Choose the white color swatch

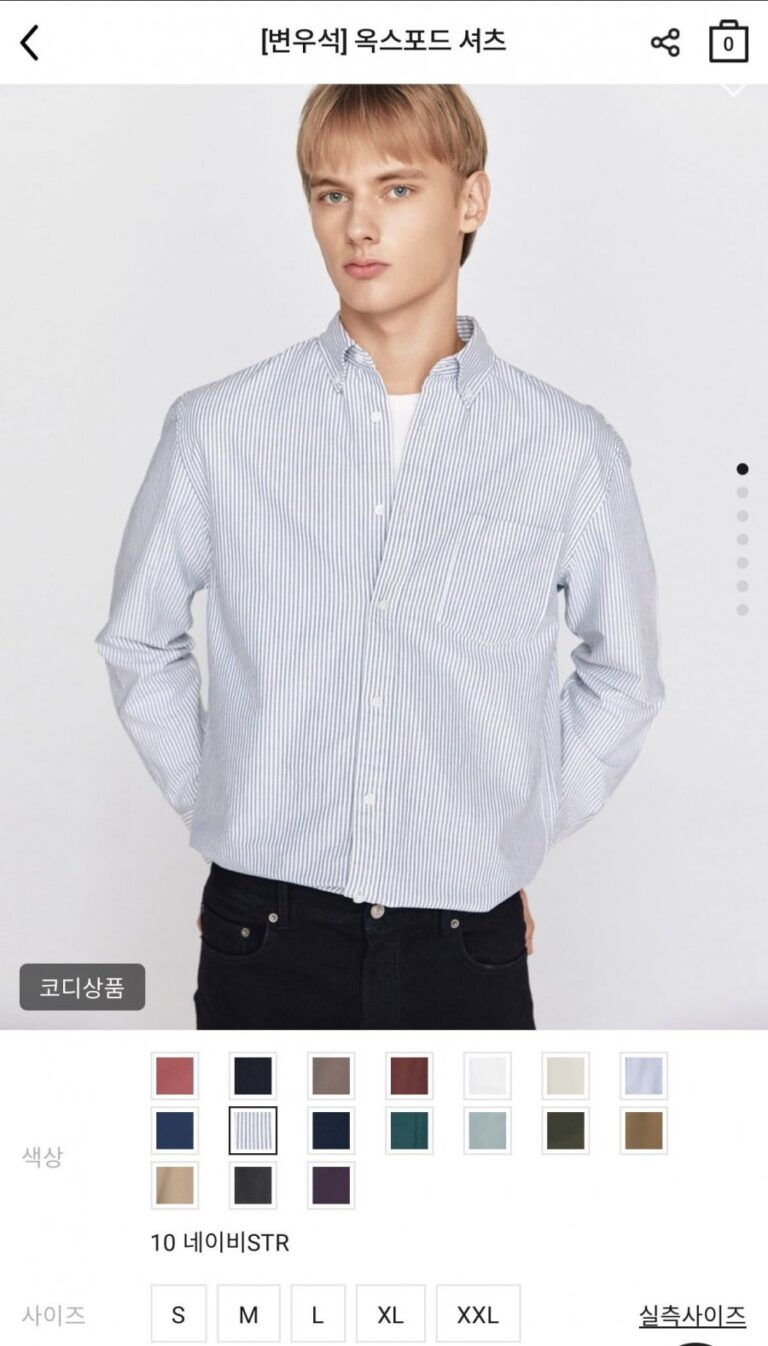click(487, 1076)
